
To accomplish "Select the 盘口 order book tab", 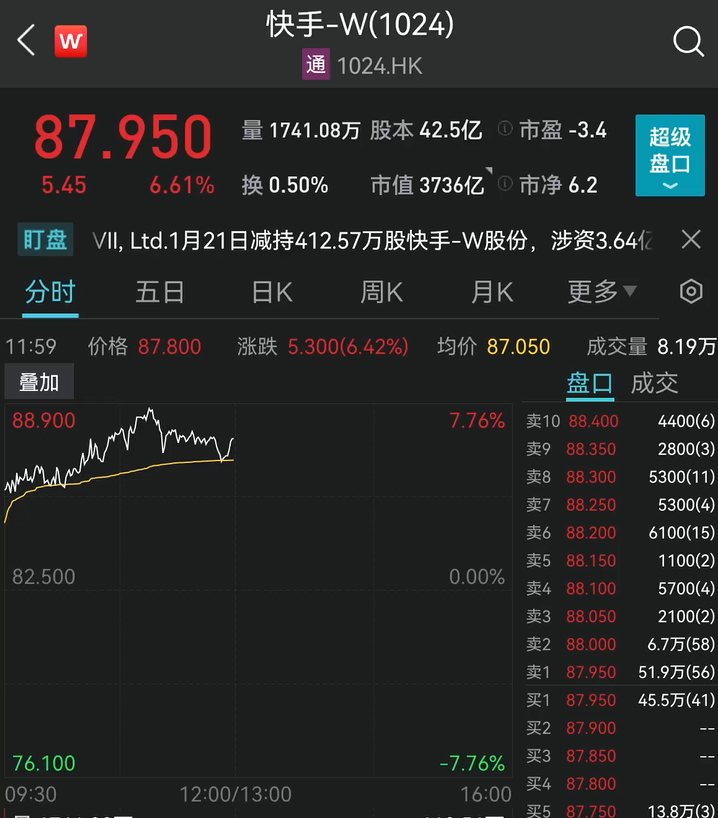I will point(589,383).
